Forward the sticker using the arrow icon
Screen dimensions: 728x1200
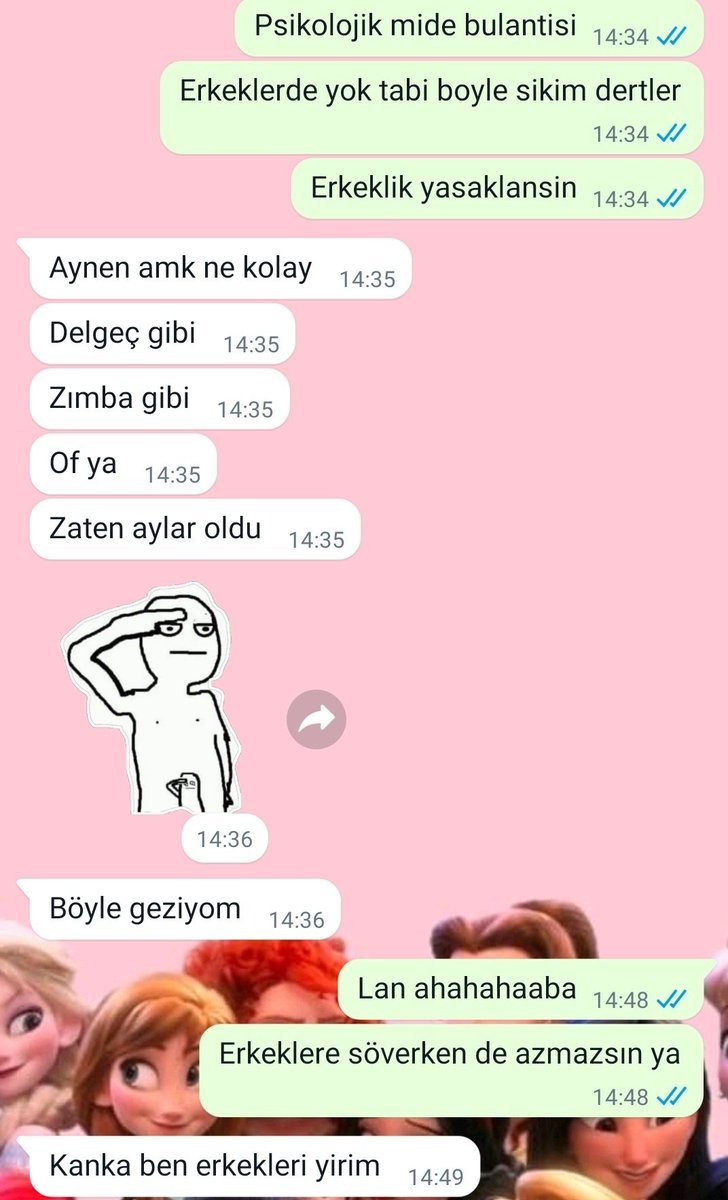[316, 718]
